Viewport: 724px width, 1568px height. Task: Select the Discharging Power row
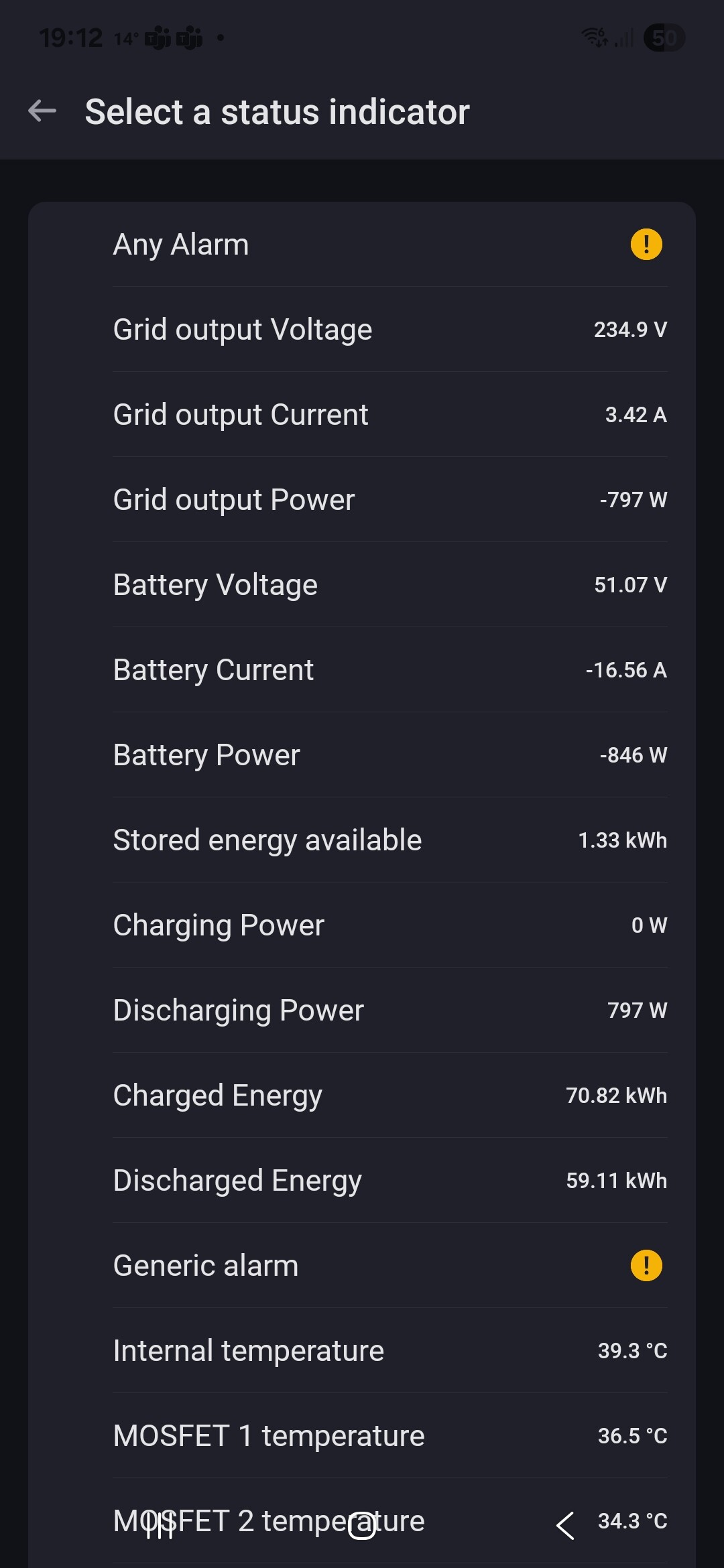[x=362, y=1010]
